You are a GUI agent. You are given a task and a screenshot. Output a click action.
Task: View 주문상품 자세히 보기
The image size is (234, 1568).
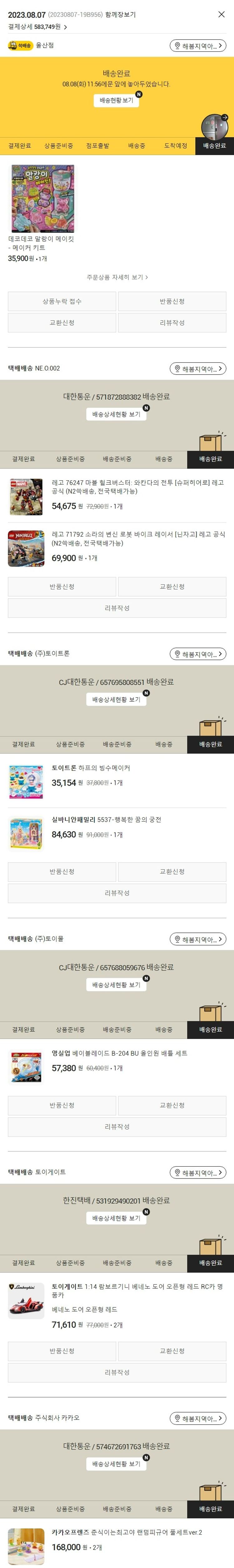tap(117, 277)
